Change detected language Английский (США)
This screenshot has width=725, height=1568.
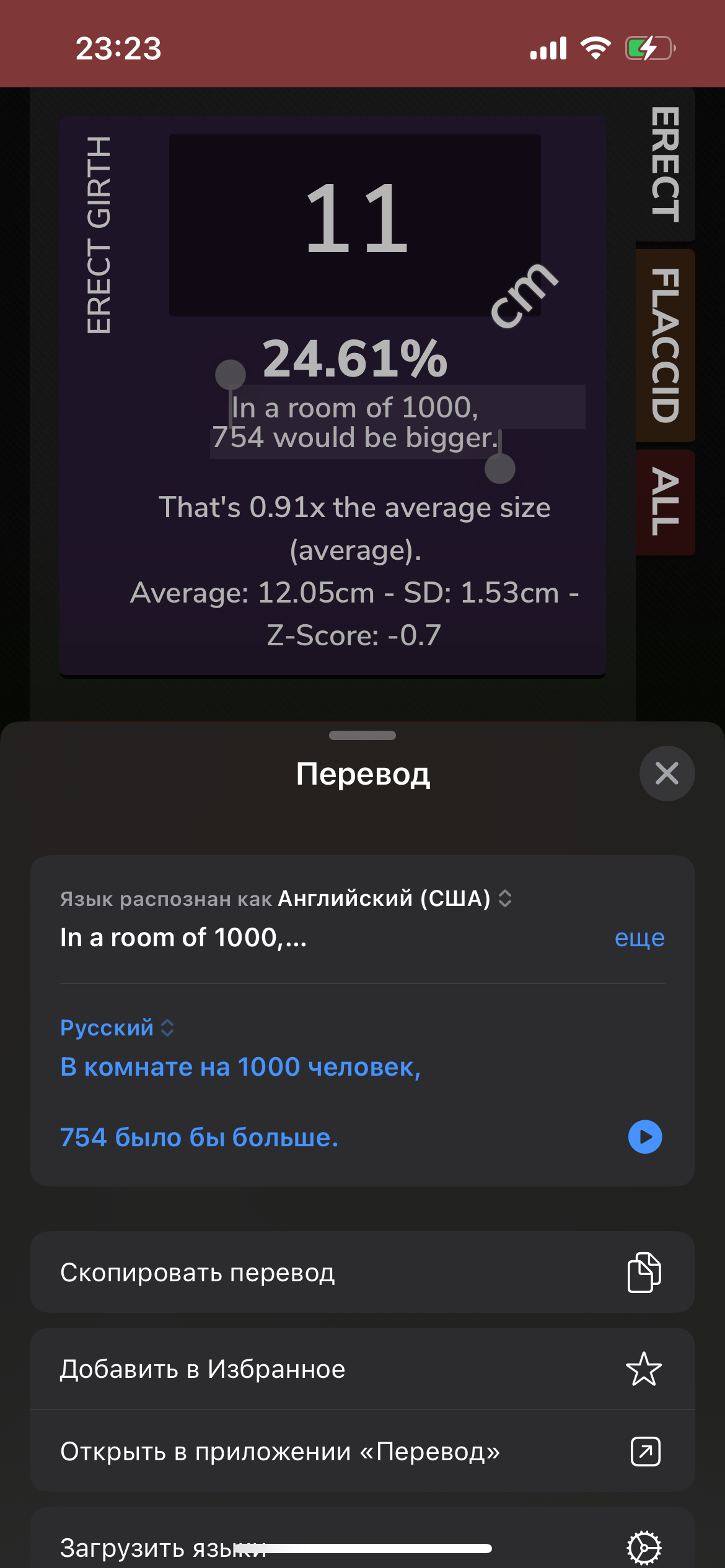(395, 898)
